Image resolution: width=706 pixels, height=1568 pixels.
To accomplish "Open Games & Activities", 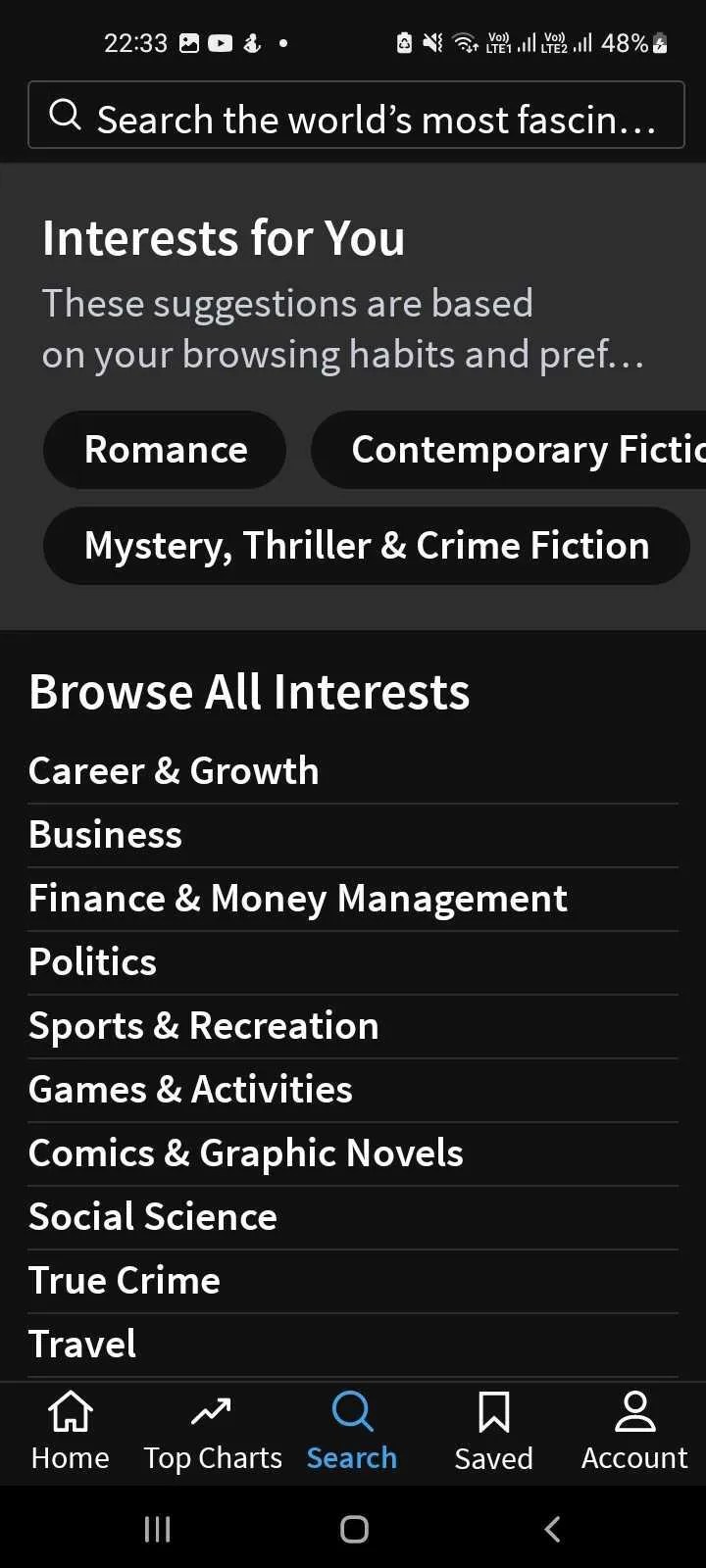I will (x=191, y=1090).
